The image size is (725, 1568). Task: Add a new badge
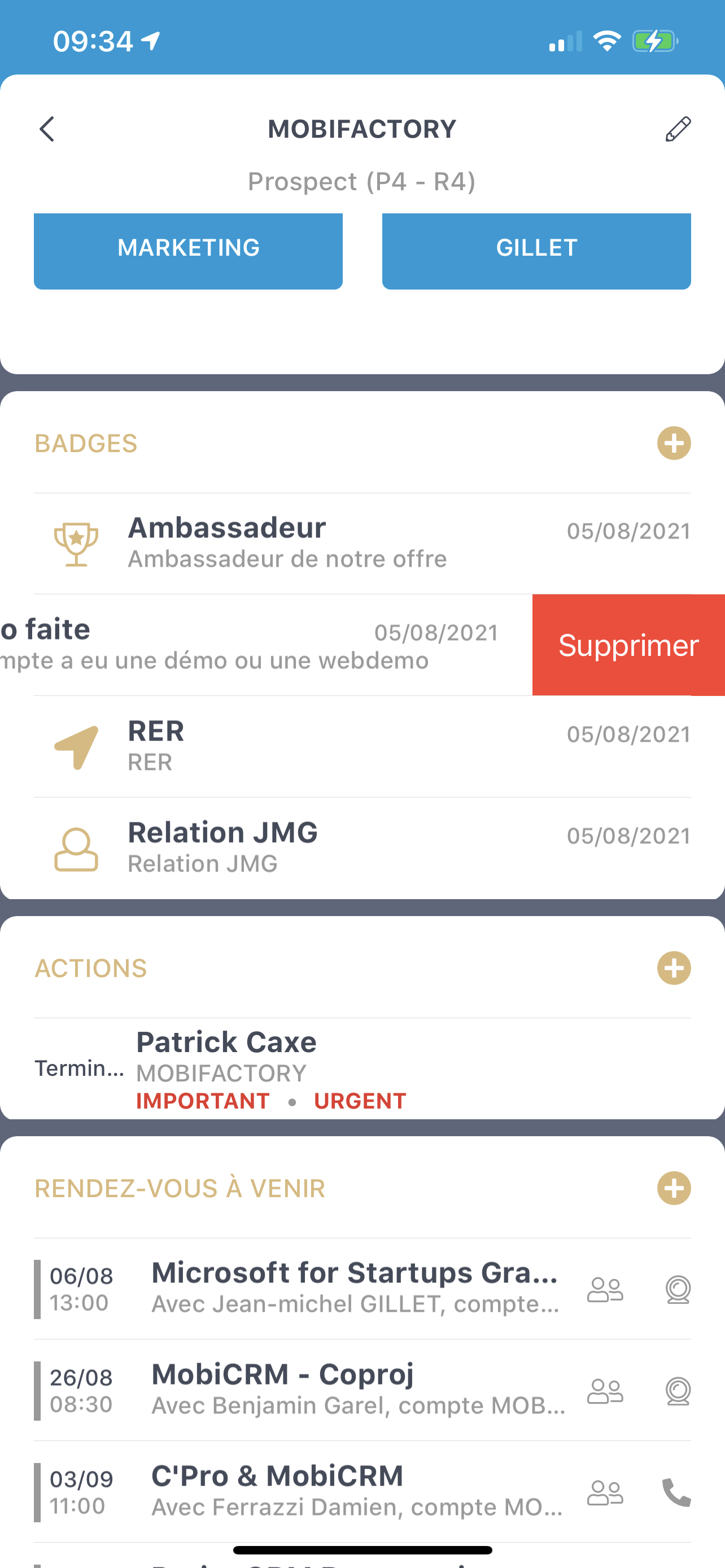coord(674,443)
